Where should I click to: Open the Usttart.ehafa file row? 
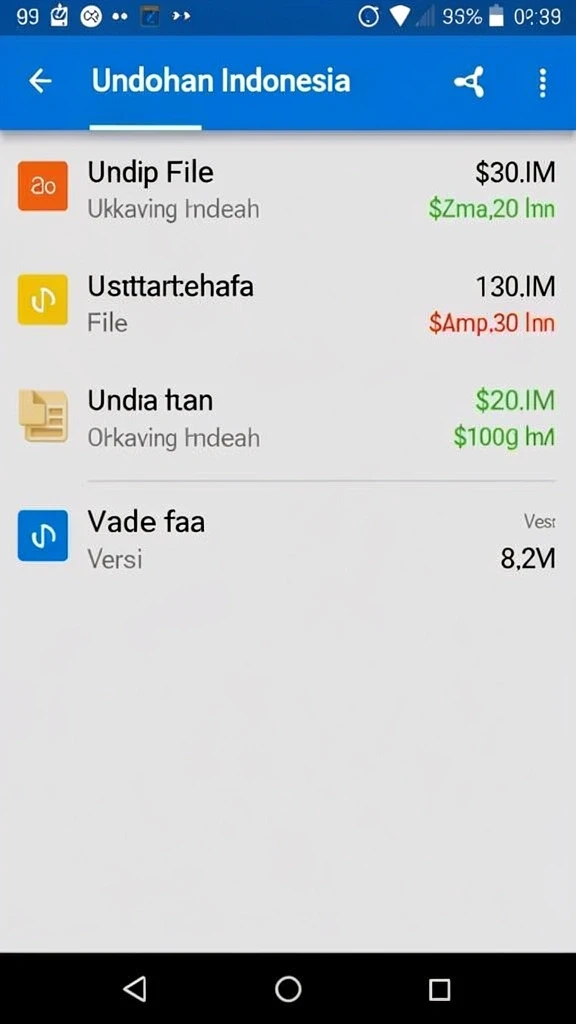[x=288, y=304]
